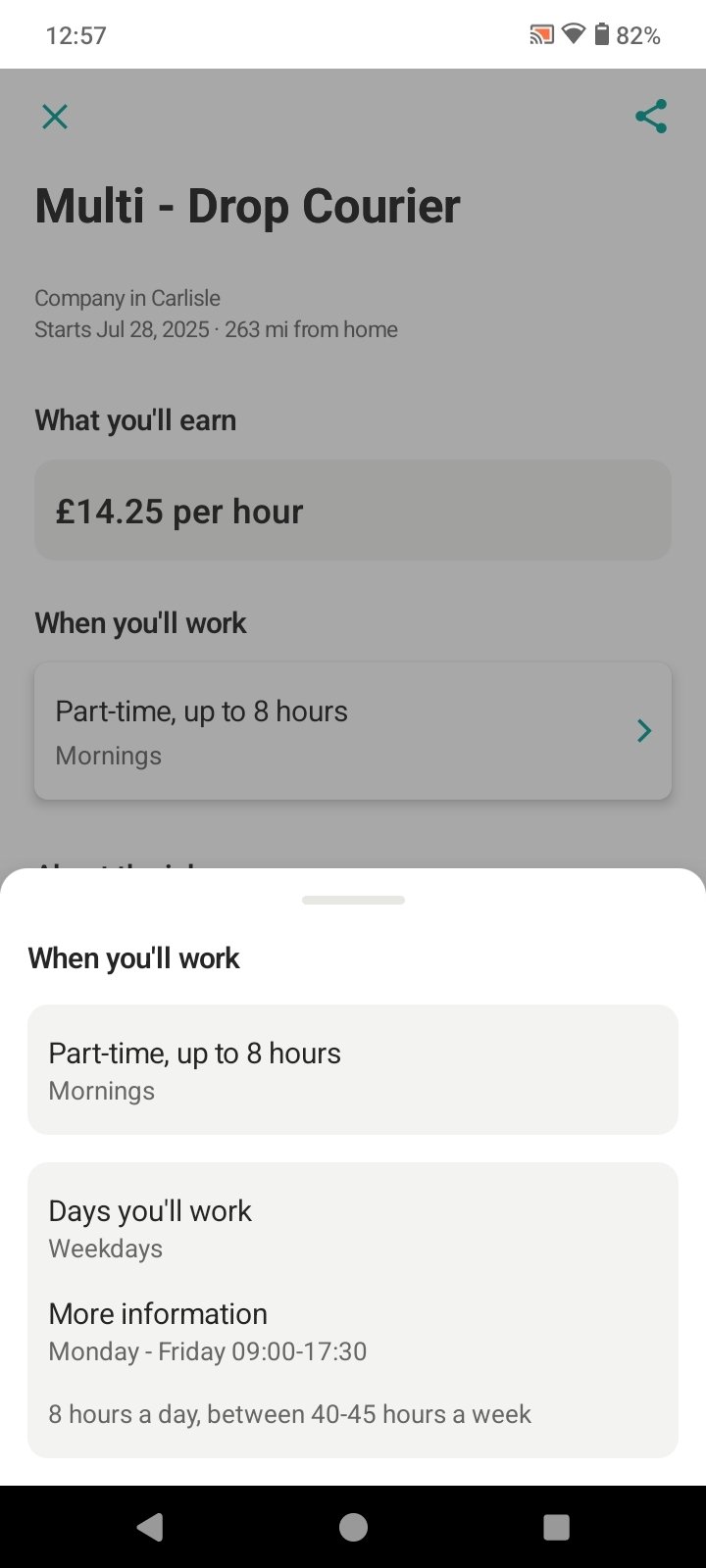Screen dimensions: 706x1568
Task: Share the Multi - Drop Courier job
Action: coord(651,117)
